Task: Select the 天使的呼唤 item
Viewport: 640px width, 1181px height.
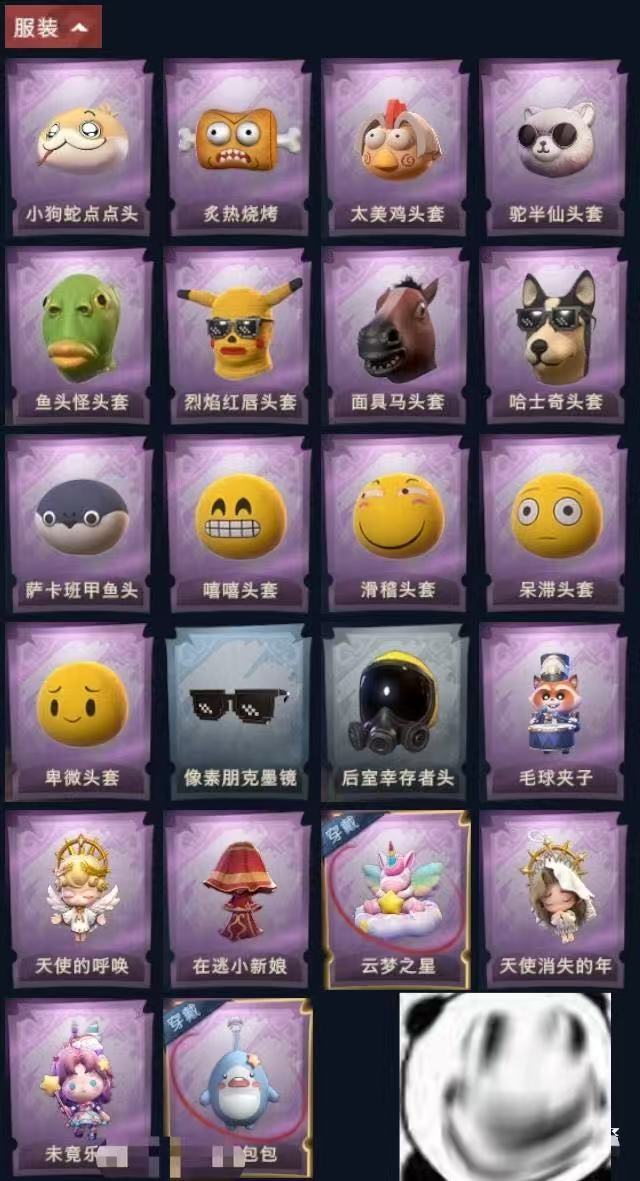Action: point(81,899)
